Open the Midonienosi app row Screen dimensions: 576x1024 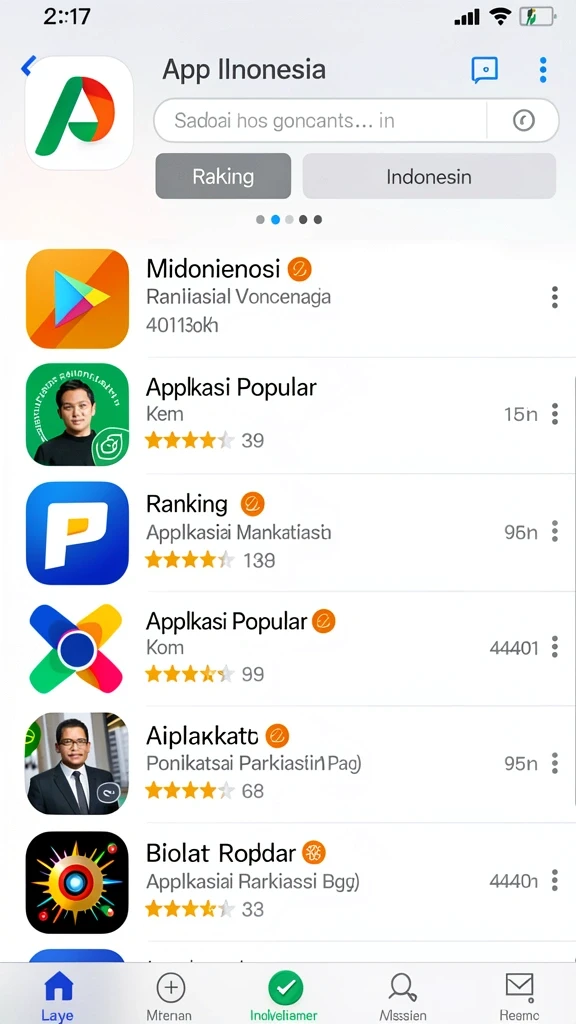(x=288, y=298)
